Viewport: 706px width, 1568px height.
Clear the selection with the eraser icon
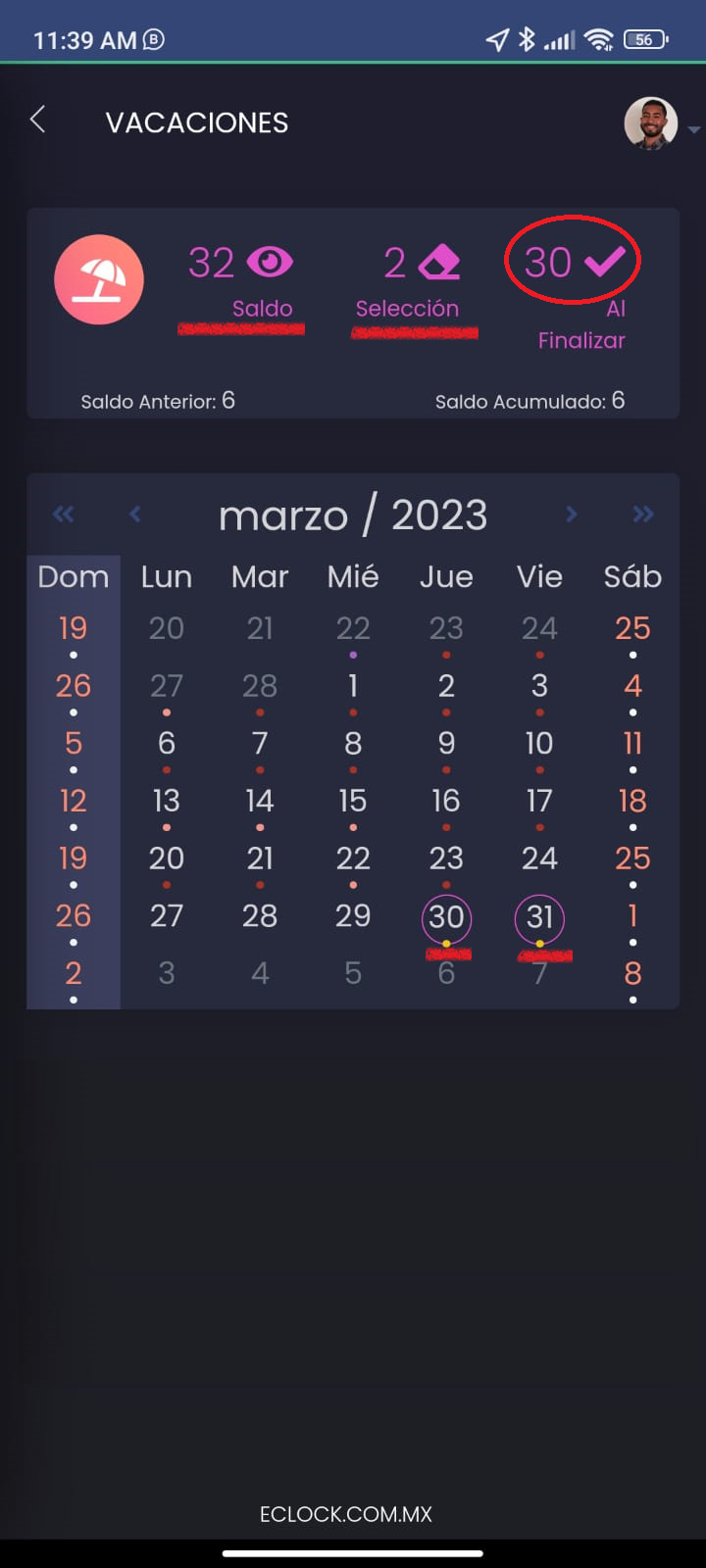[438, 263]
